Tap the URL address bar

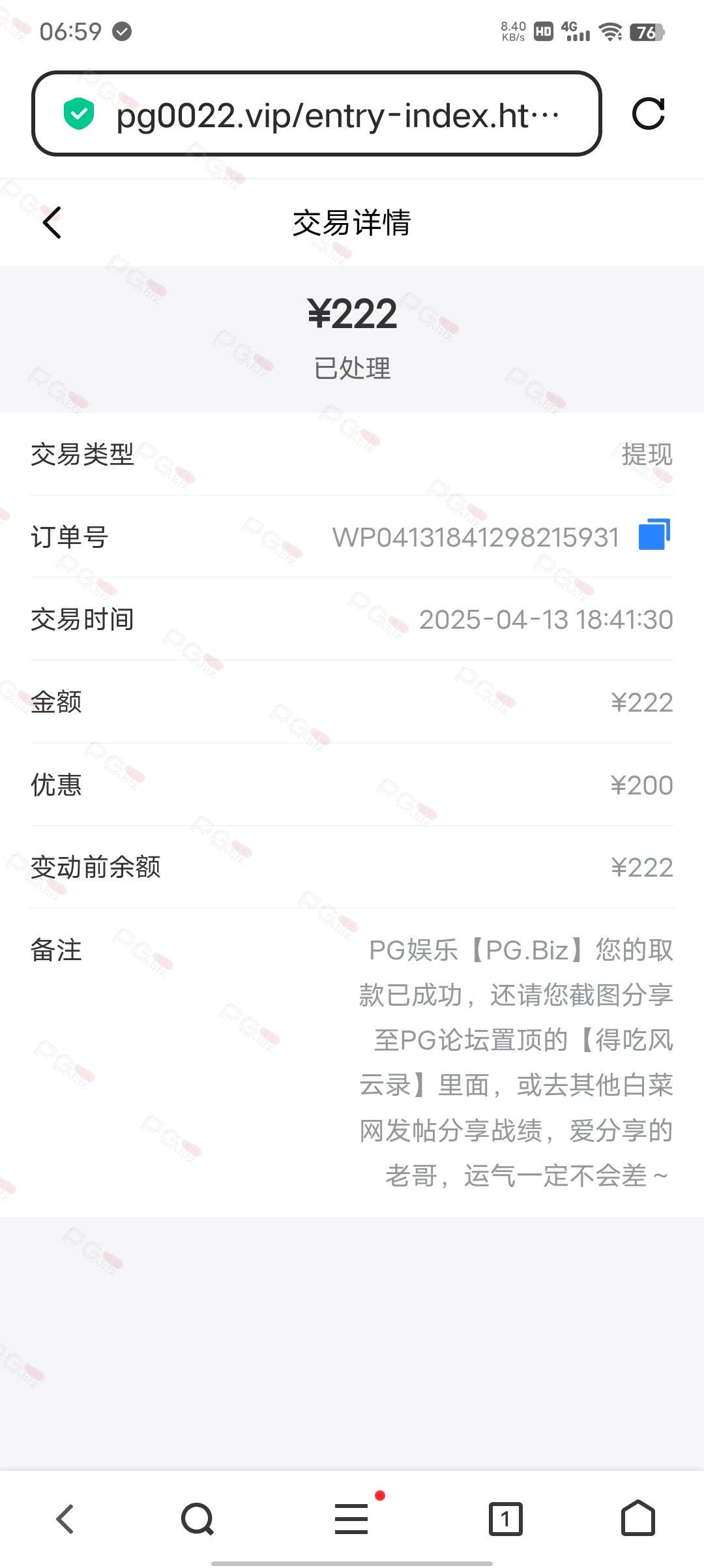pos(317,114)
